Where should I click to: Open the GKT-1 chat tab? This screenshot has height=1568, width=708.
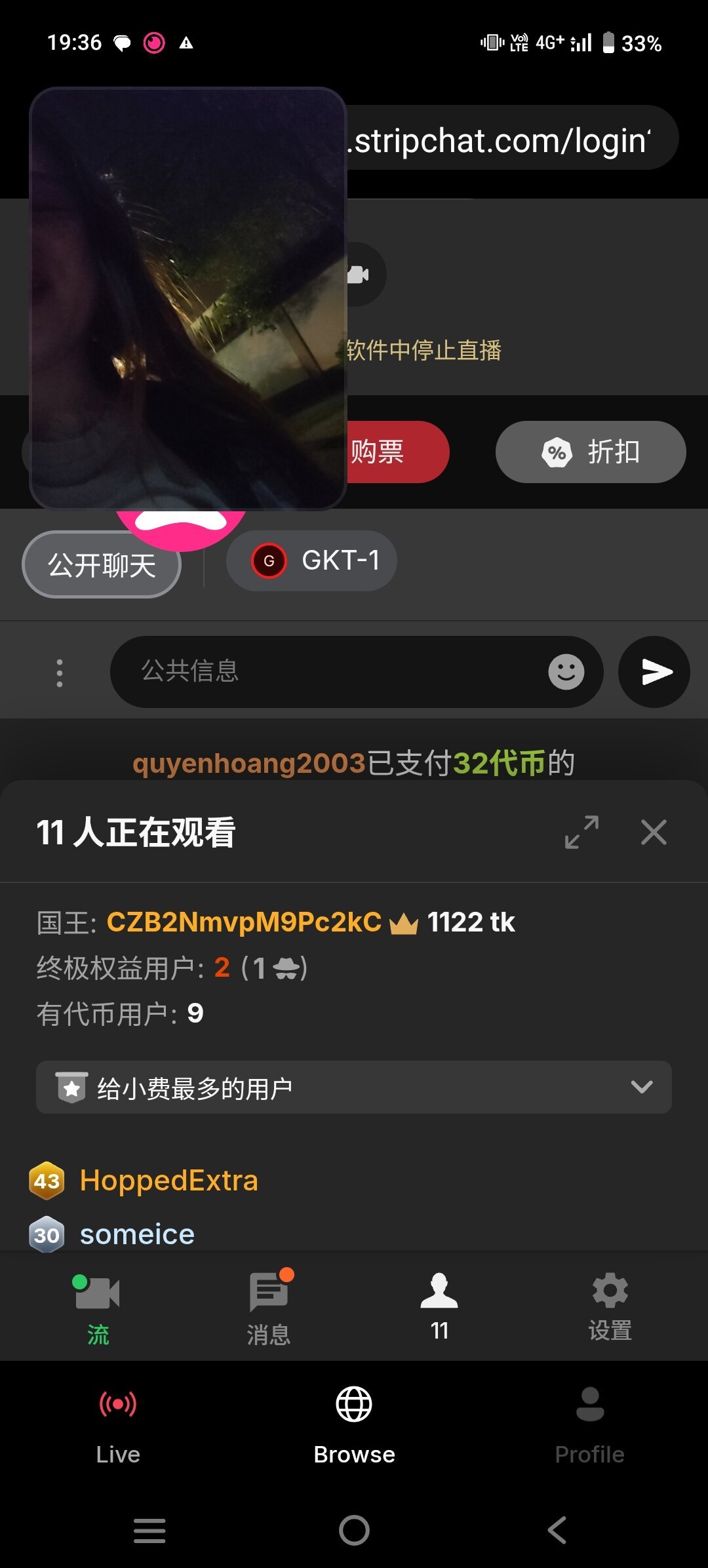(x=312, y=561)
